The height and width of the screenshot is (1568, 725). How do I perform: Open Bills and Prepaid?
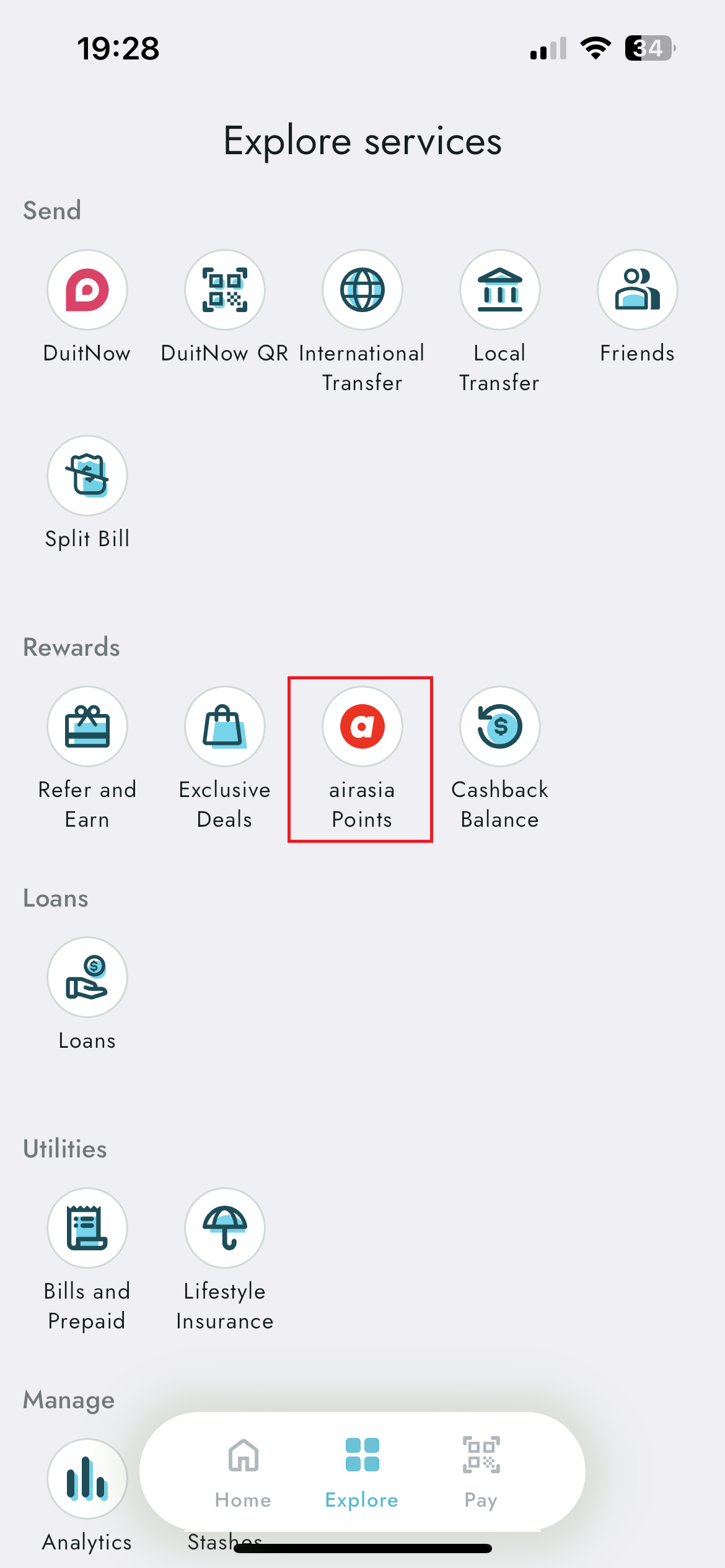tap(87, 1228)
